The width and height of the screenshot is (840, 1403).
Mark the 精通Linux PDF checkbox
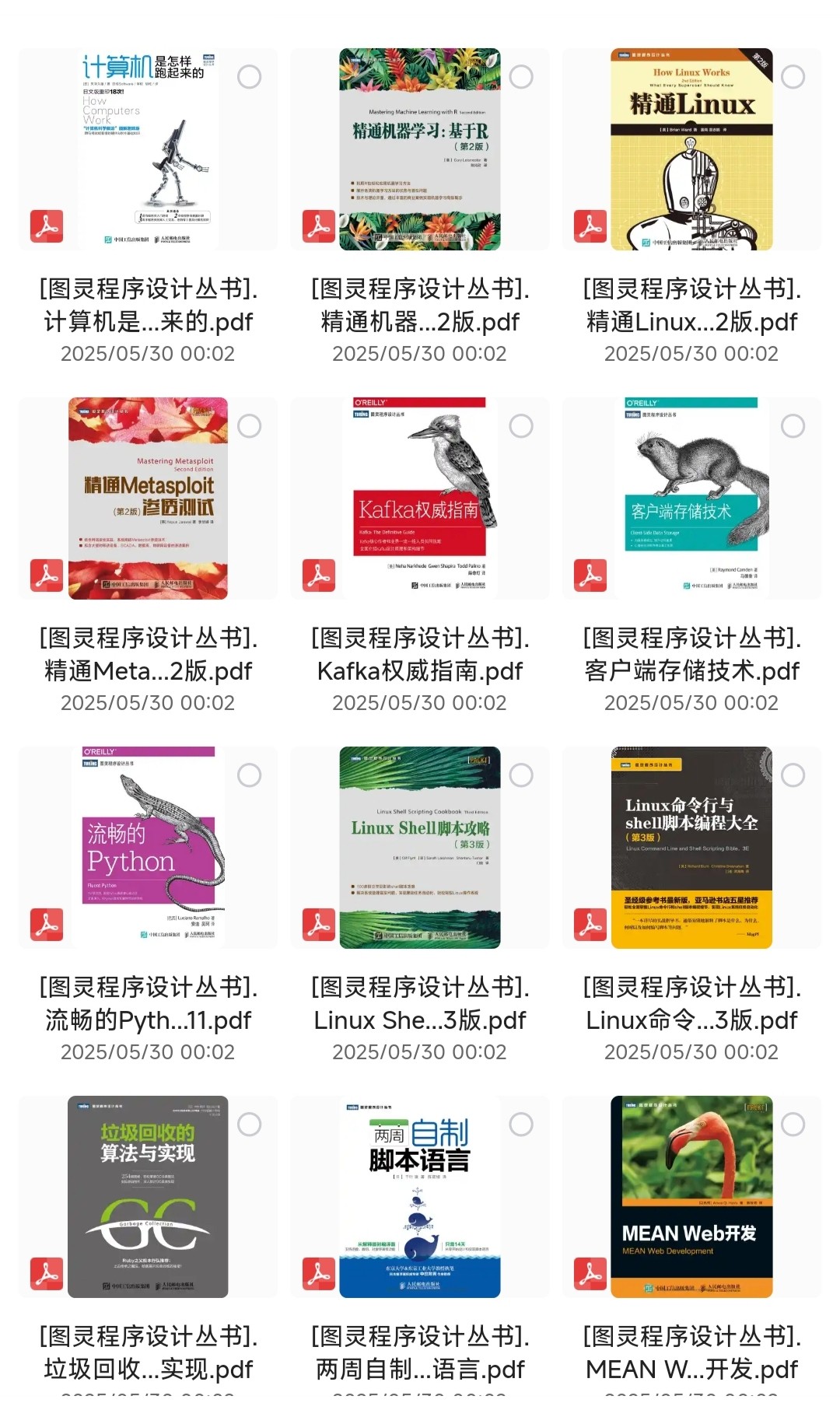pos(793,77)
